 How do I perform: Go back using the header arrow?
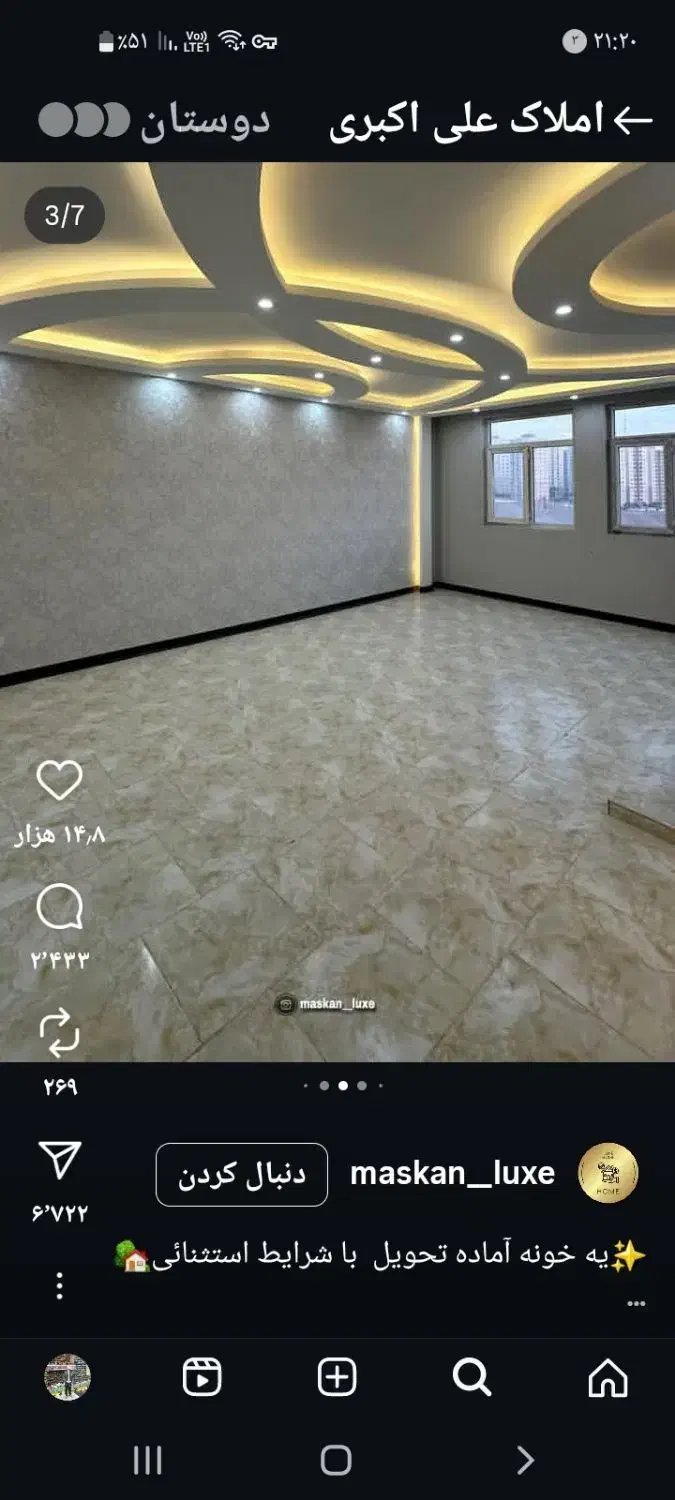coord(632,121)
